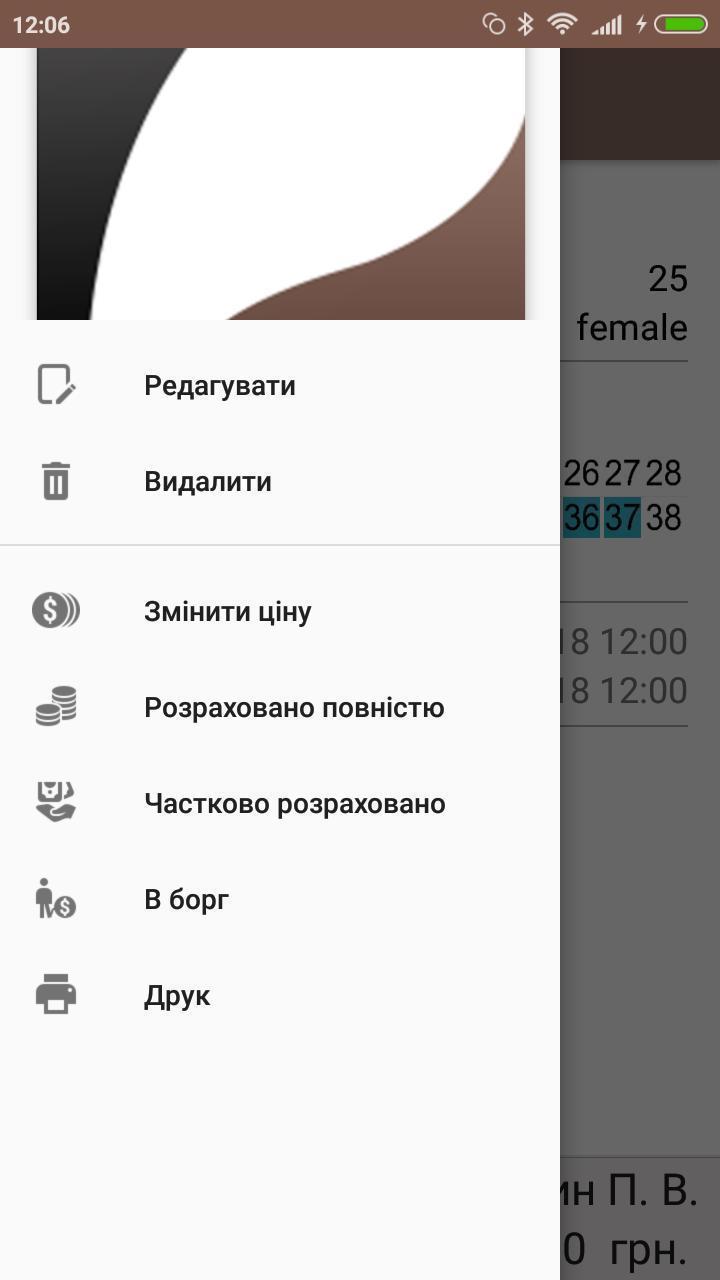Mark payment as Розраховано повністю

tap(294, 706)
